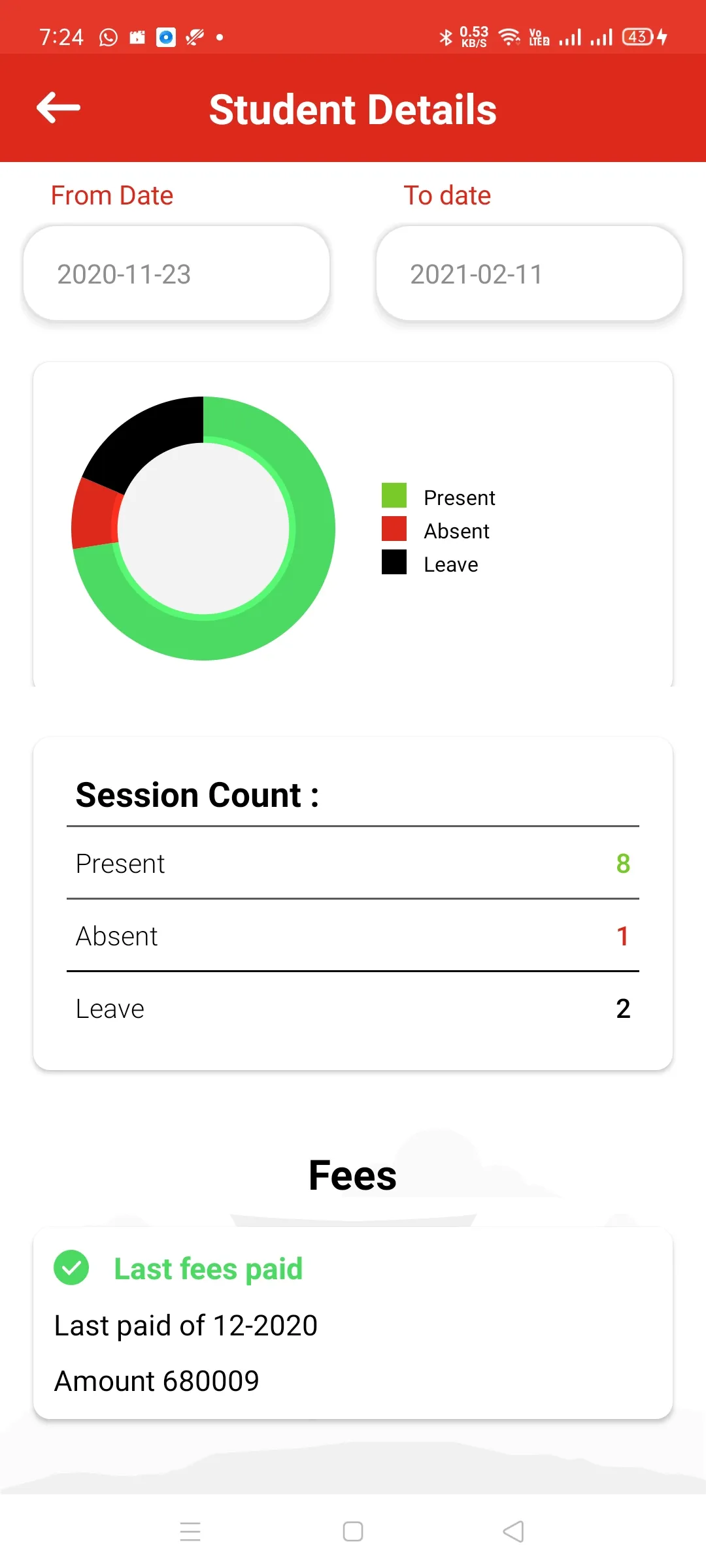
Task: Go back using the header arrow
Action: 59,108
